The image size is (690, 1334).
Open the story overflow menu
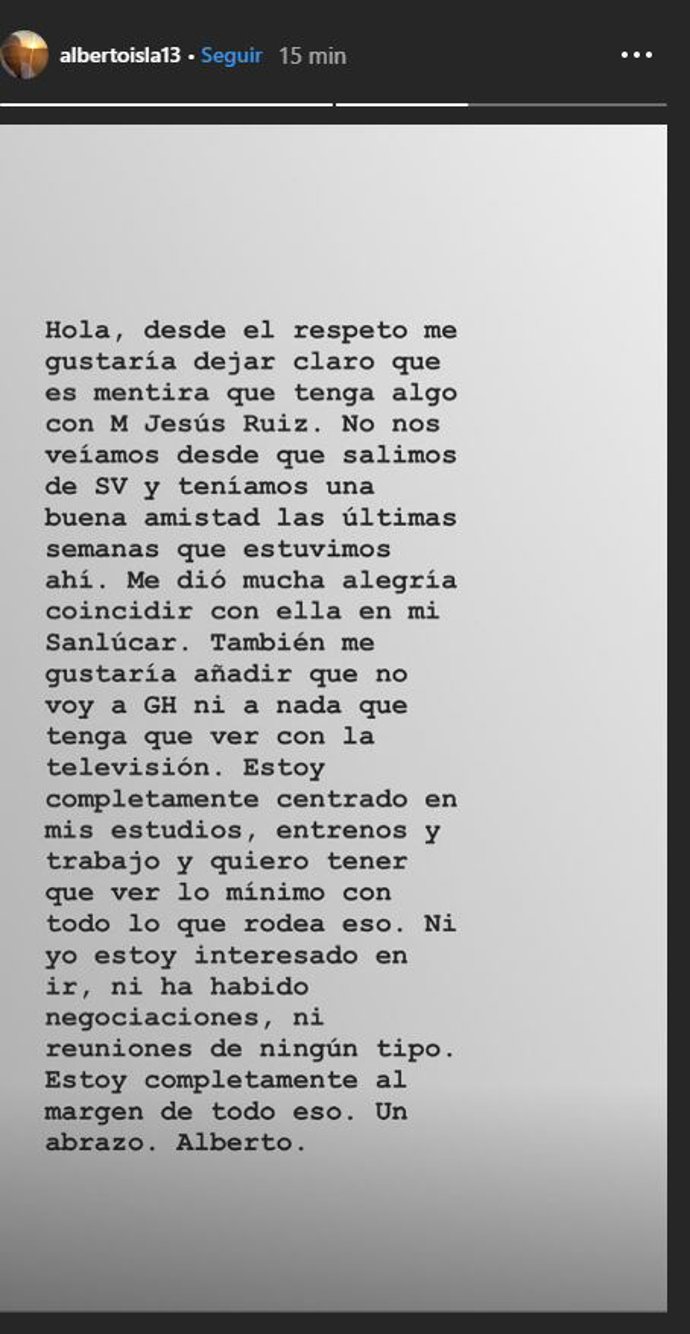(x=636, y=55)
